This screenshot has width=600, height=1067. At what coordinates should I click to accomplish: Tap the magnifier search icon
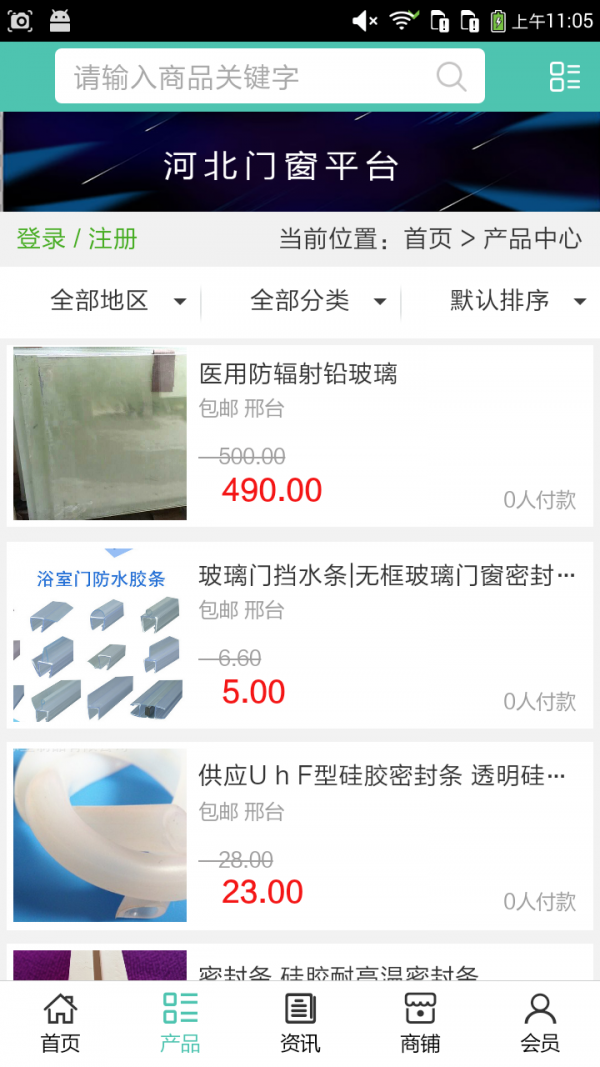pos(451,77)
